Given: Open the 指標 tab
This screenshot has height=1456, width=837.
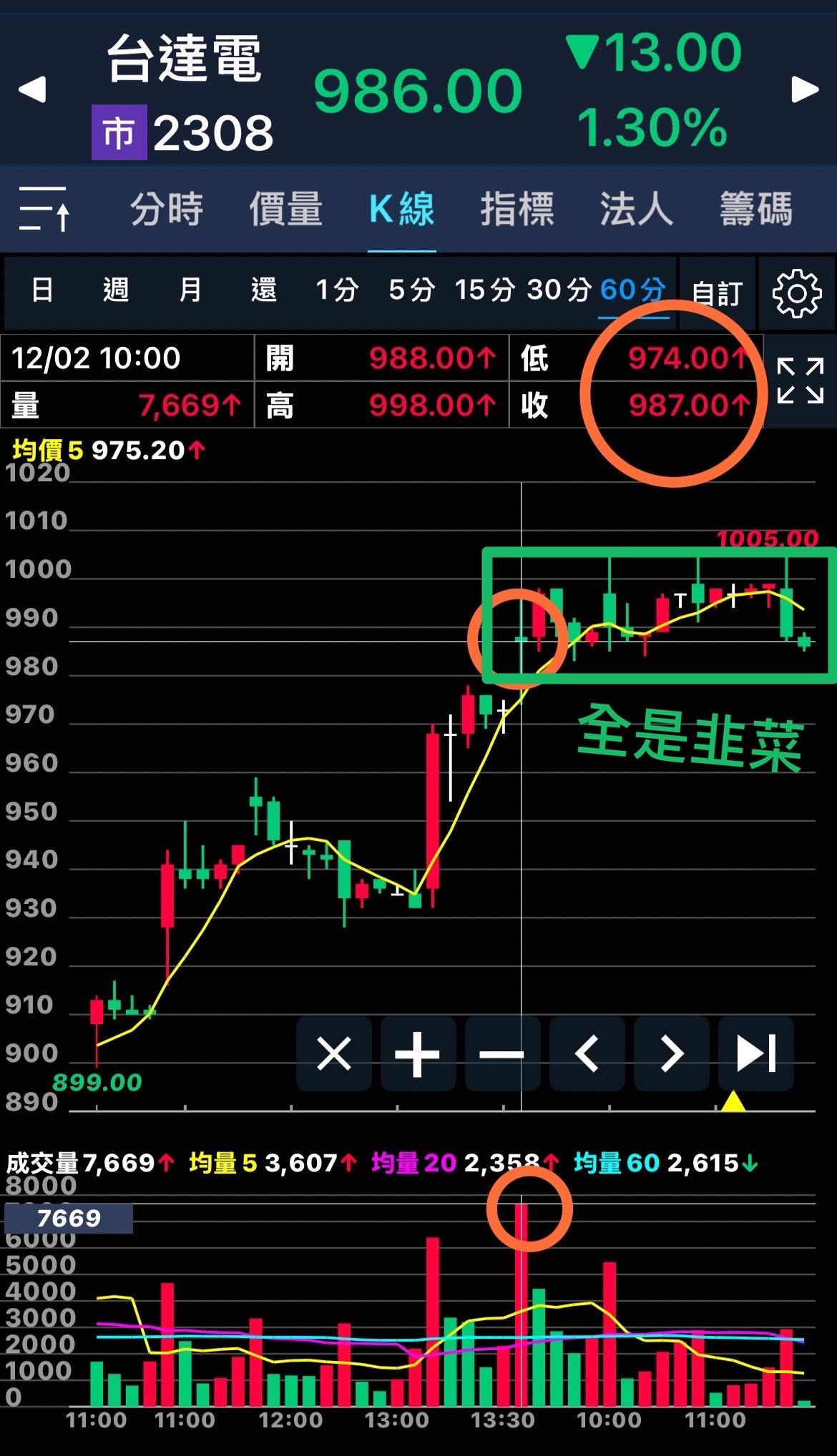Looking at the screenshot, I should pyautogui.click(x=517, y=210).
